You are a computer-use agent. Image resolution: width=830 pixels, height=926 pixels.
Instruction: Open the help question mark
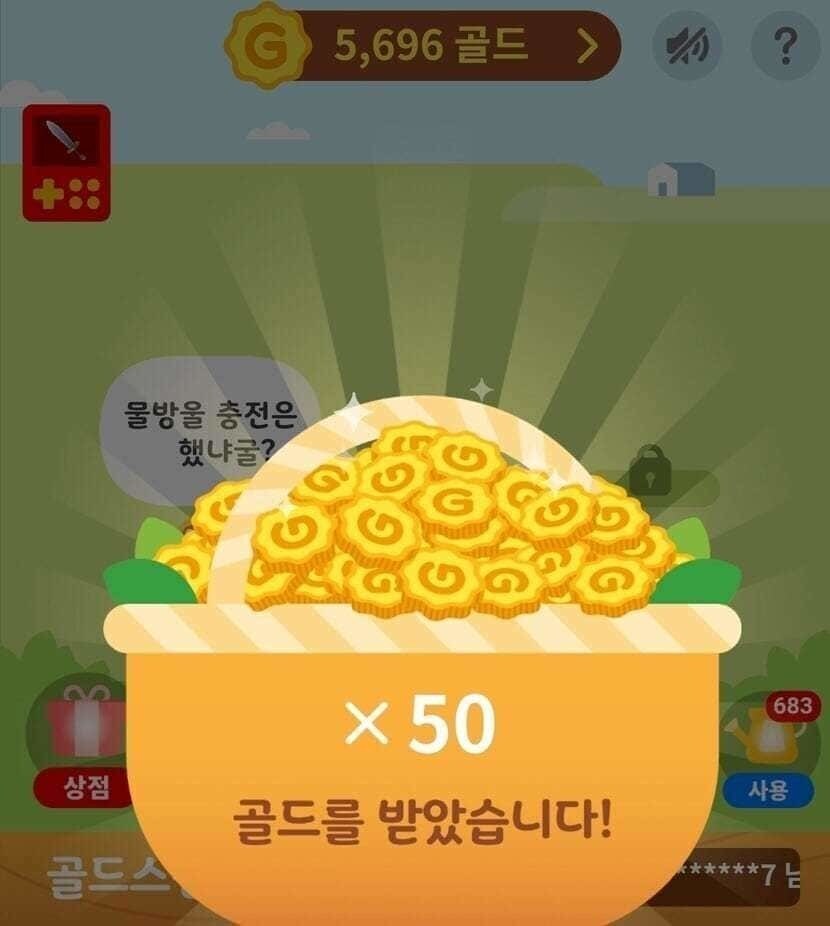click(785, 46)
